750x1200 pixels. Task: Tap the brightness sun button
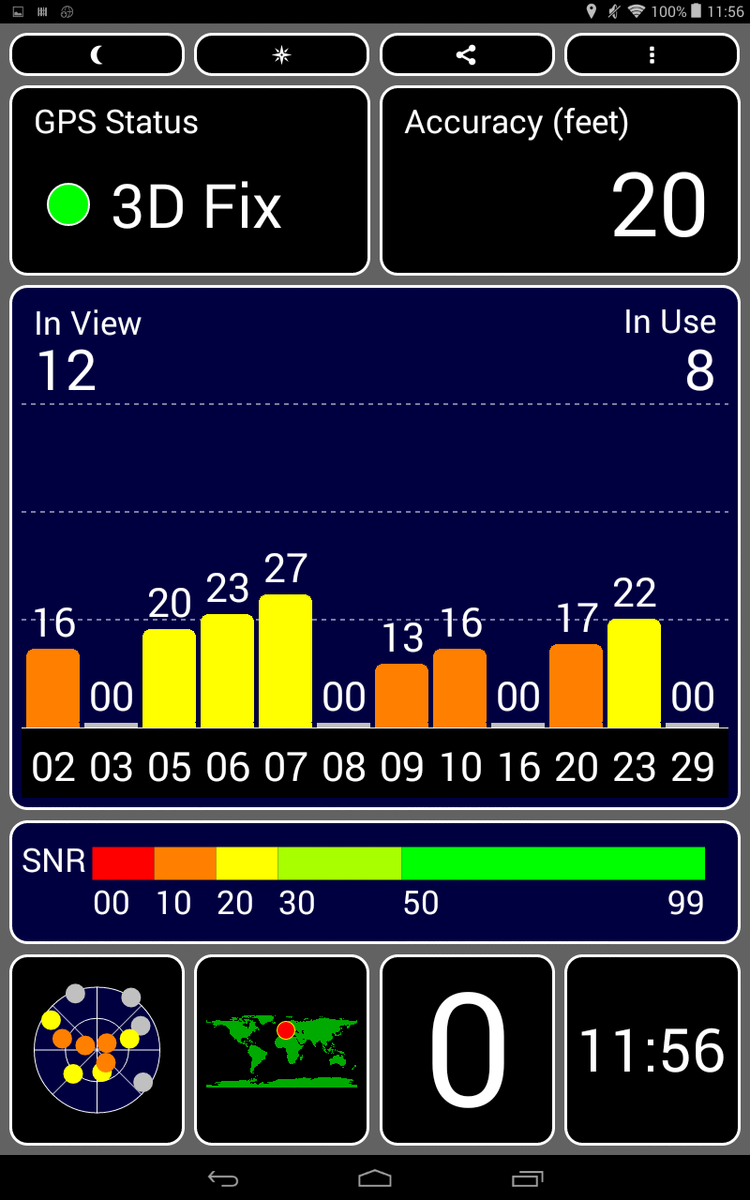coord(281,55)
